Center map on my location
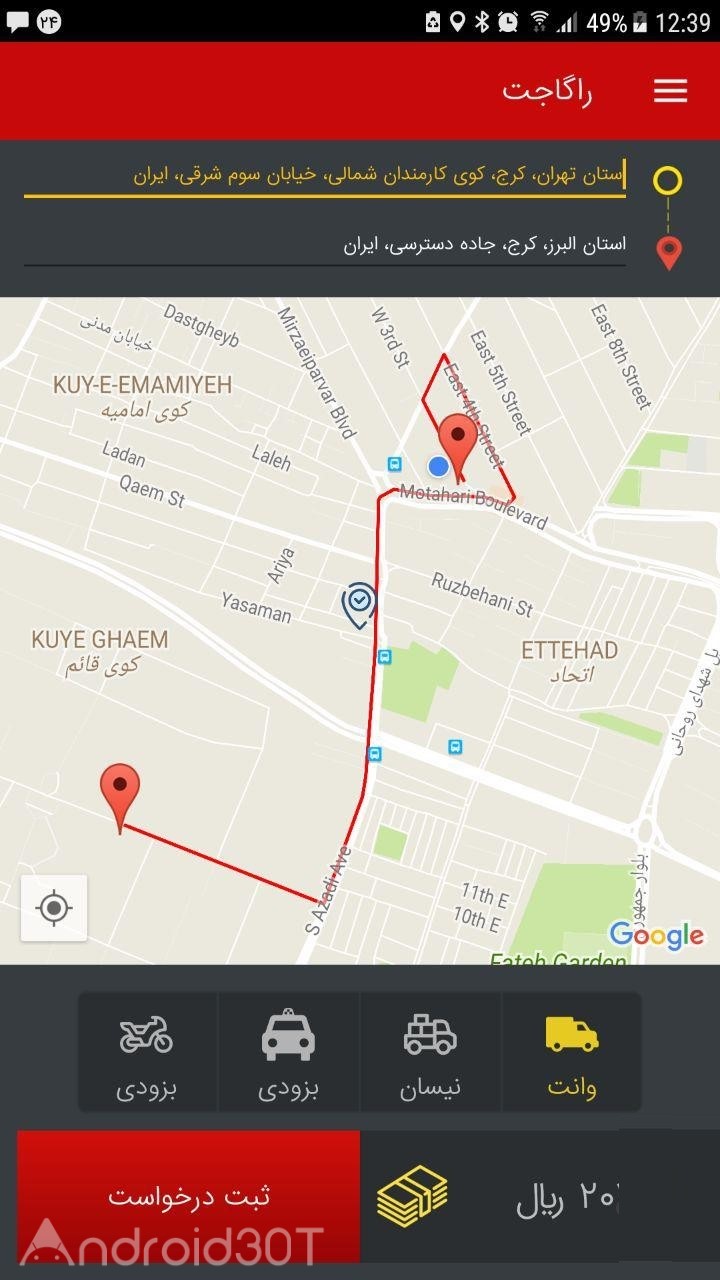Viewport: 720px width, 1280px height. [54, 908]
